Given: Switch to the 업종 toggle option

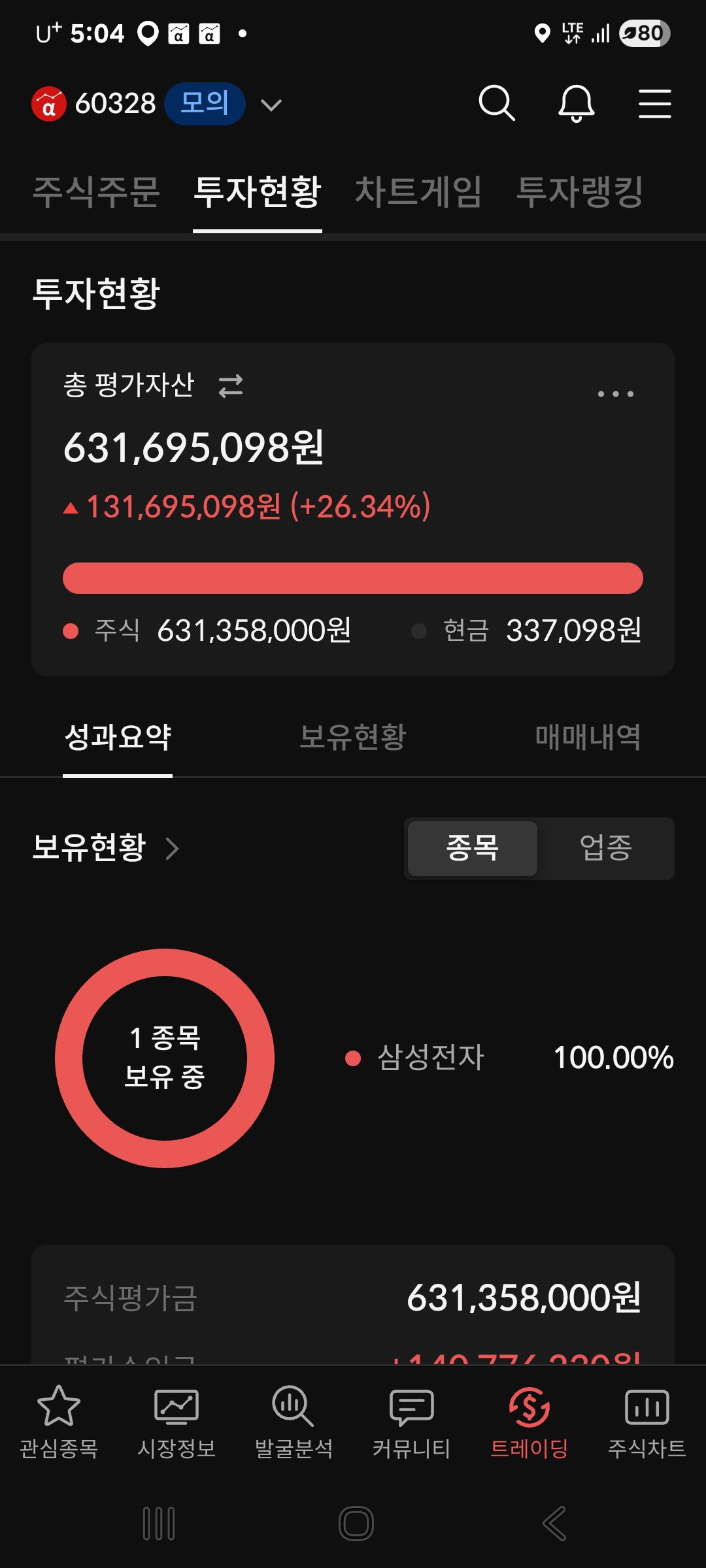Looking at the screenshot, I should 606,848.
